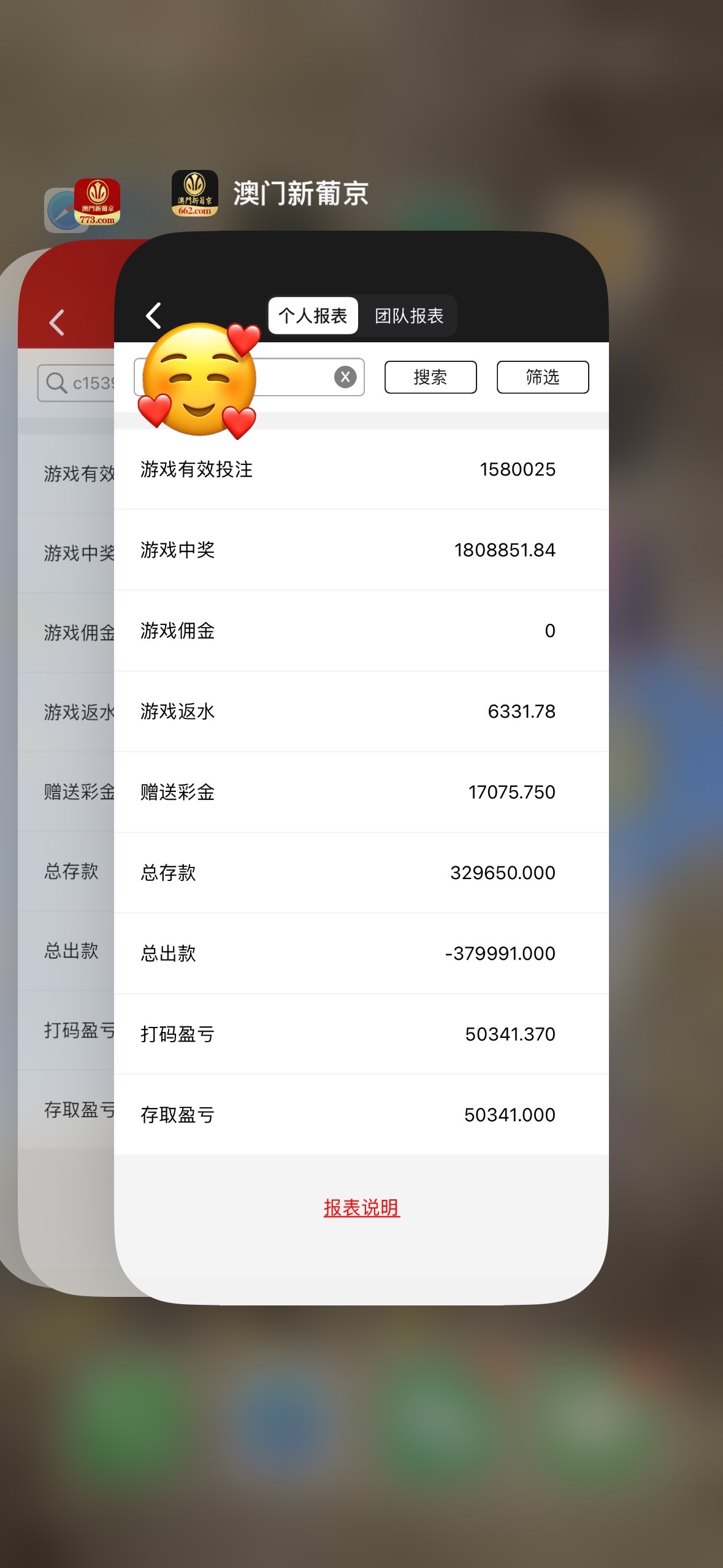Switch to the 团队报表 tab
The height and width of the screenshot is (1568, 723).
(x=409, y=316)
